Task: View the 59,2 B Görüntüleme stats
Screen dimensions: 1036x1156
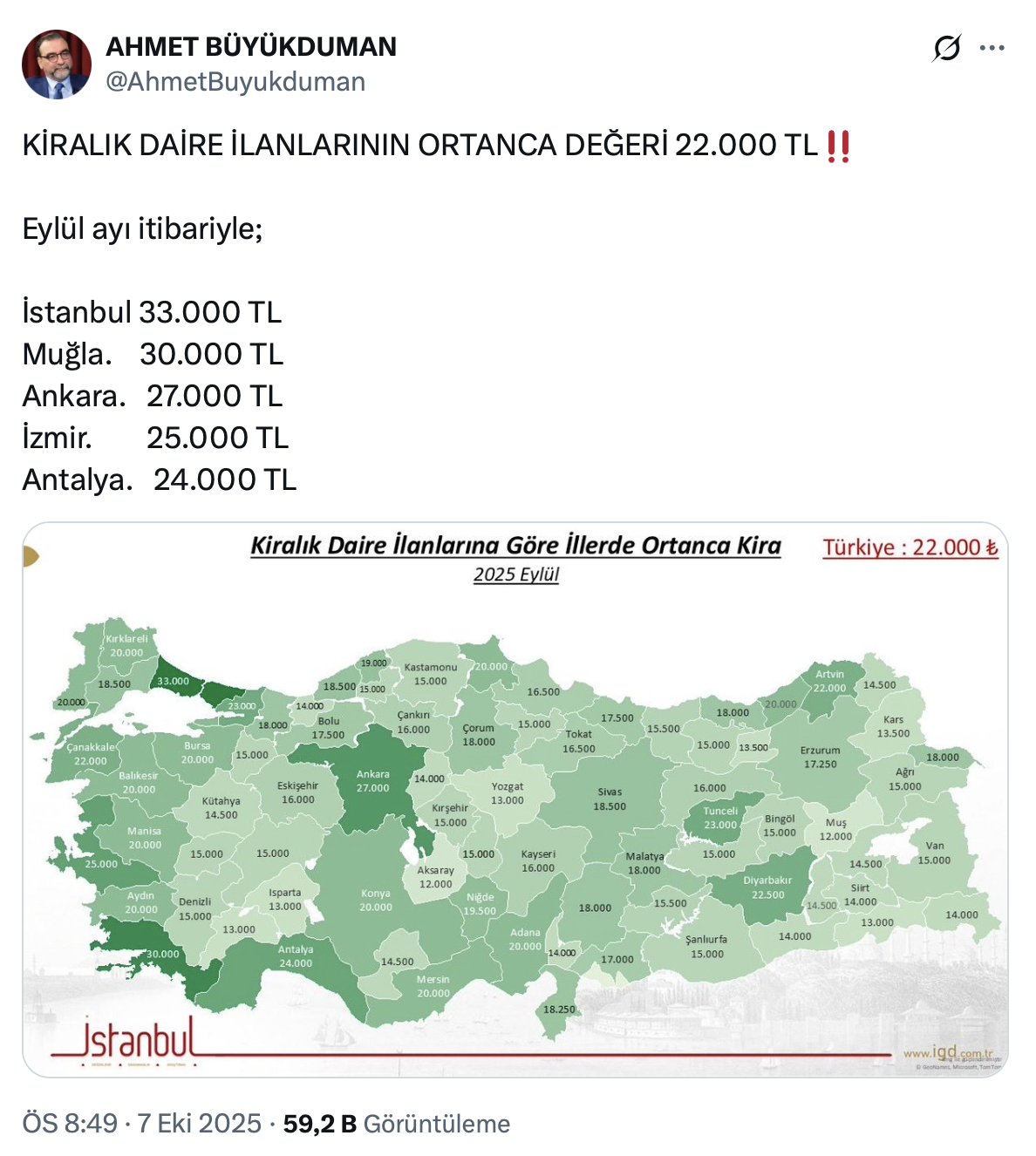Action: (x=396, y=1123)
